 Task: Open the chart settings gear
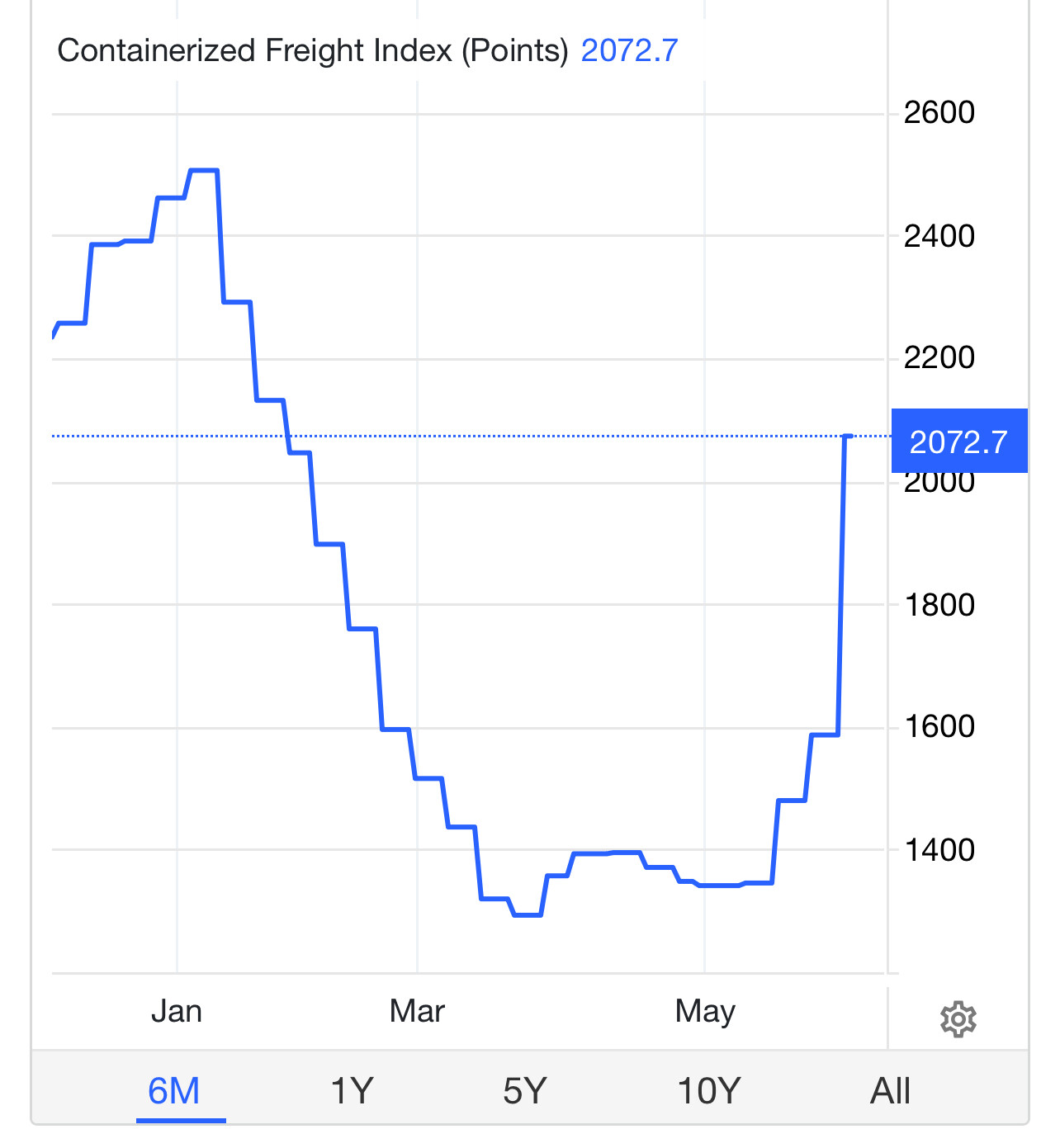click(958, 1019)
